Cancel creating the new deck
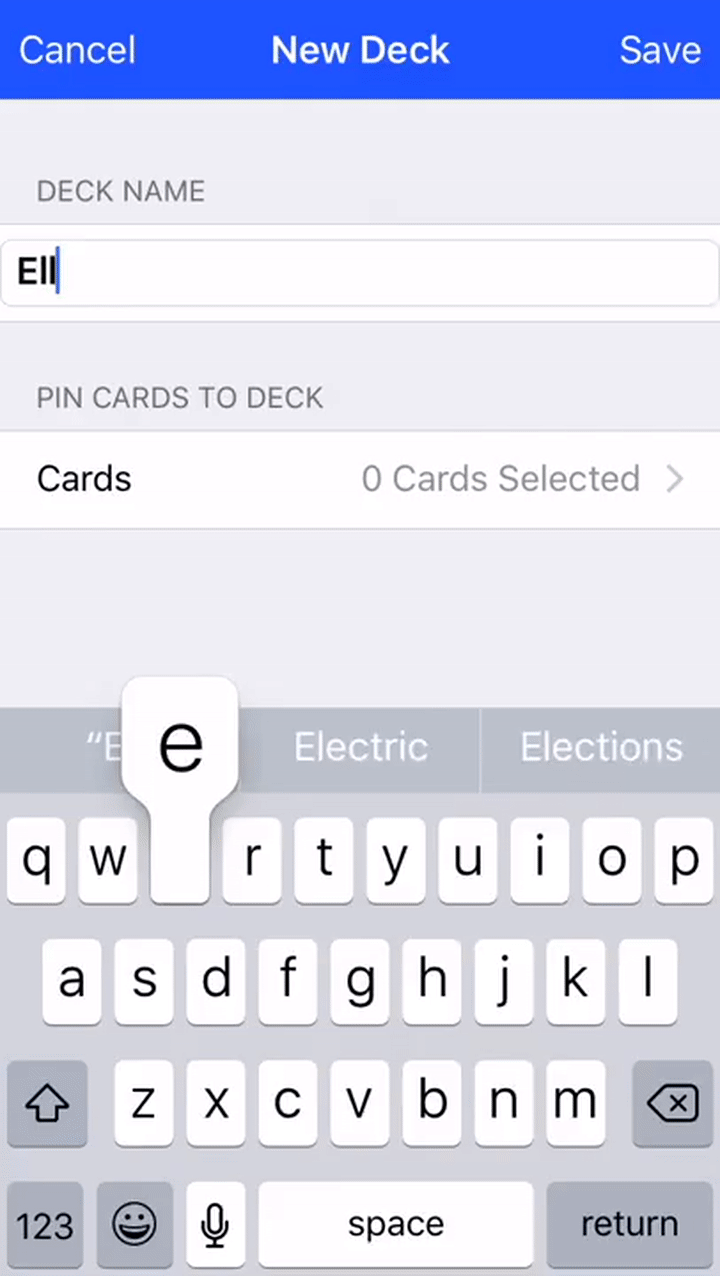Viewport: 720px width, 1276px height. tap(77, 50)
